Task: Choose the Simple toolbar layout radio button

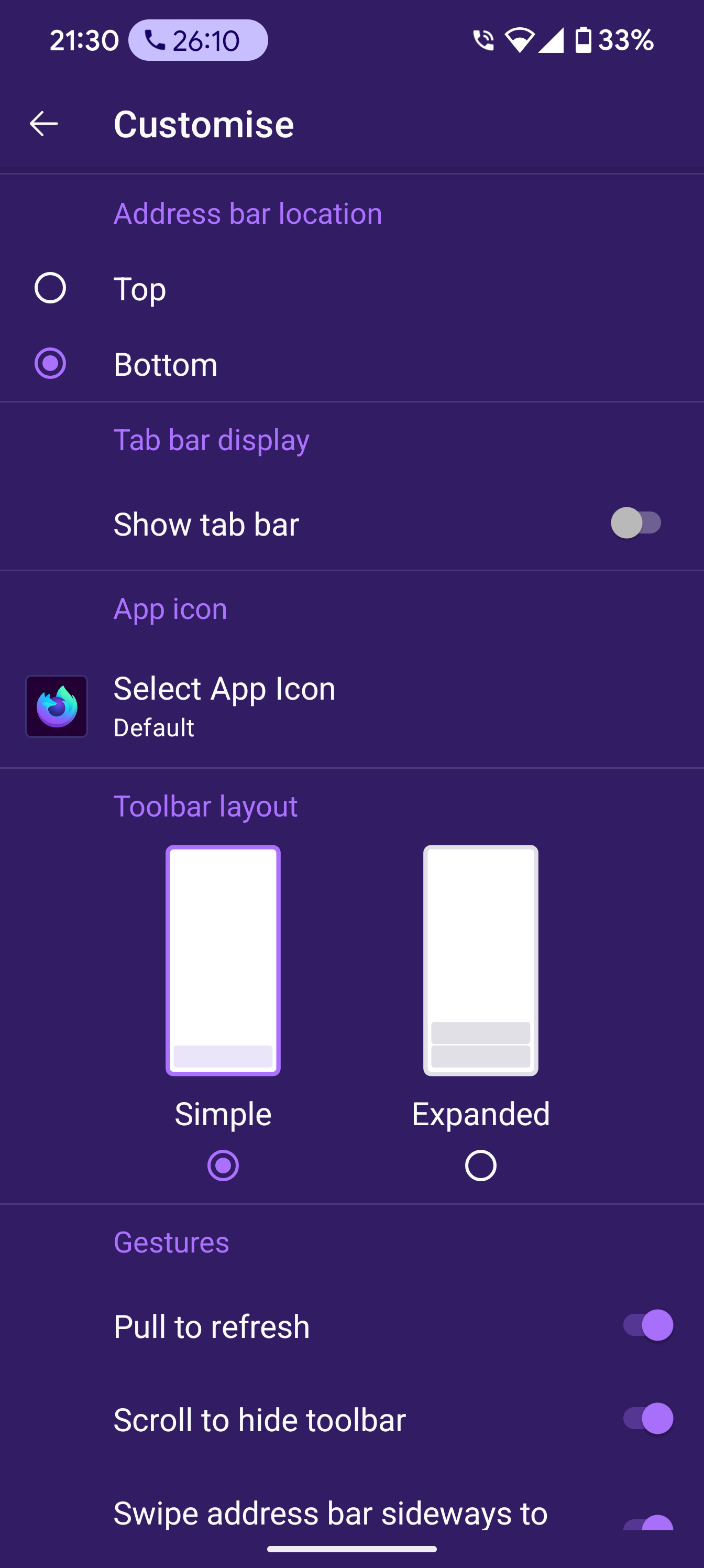Action: pos(223,1165)
